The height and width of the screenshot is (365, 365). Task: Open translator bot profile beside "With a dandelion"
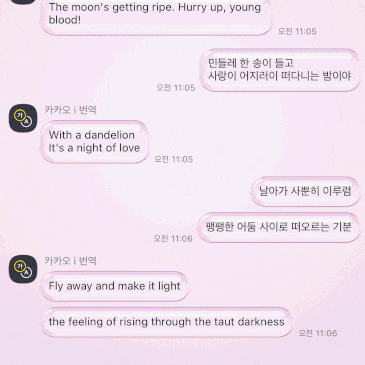coord(23,118)
